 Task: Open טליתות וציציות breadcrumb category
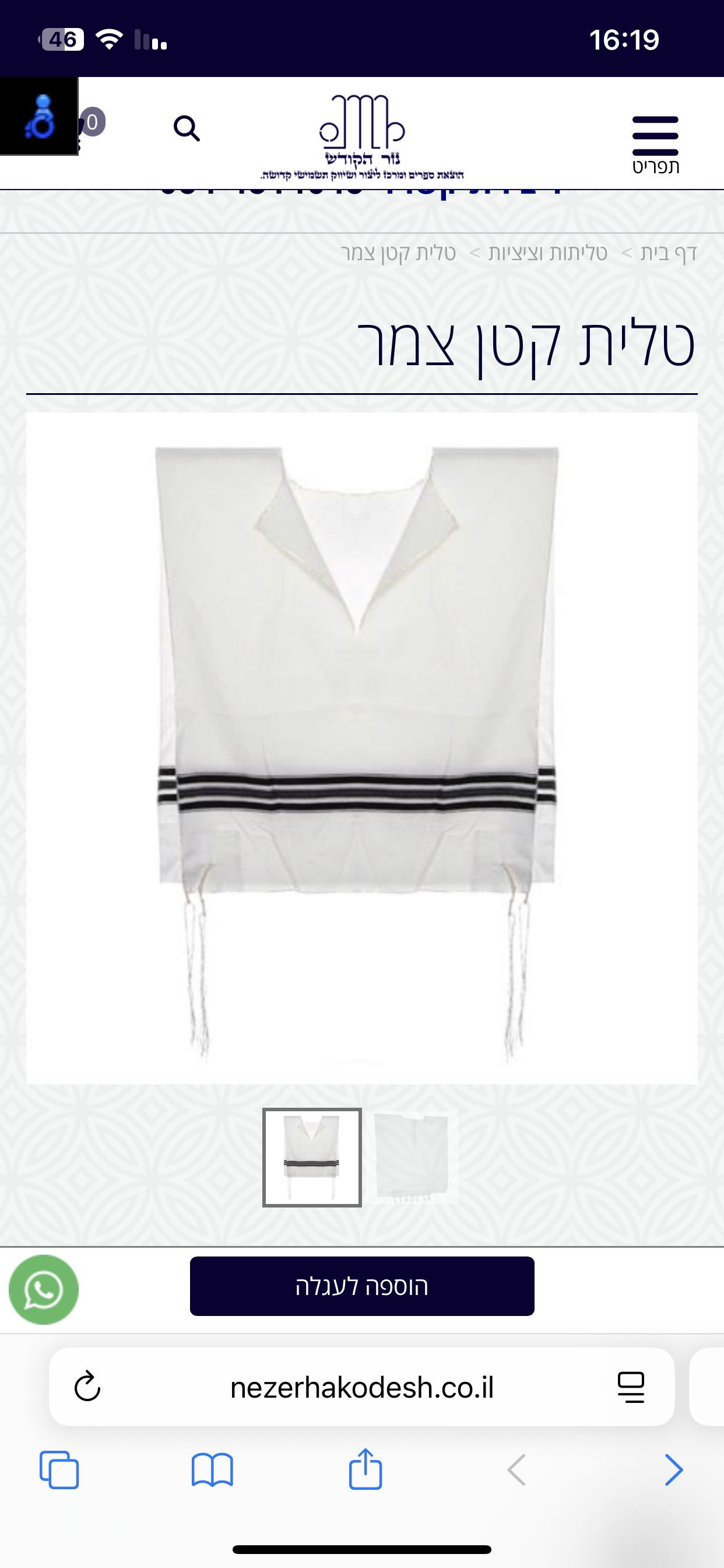[547, 253]
